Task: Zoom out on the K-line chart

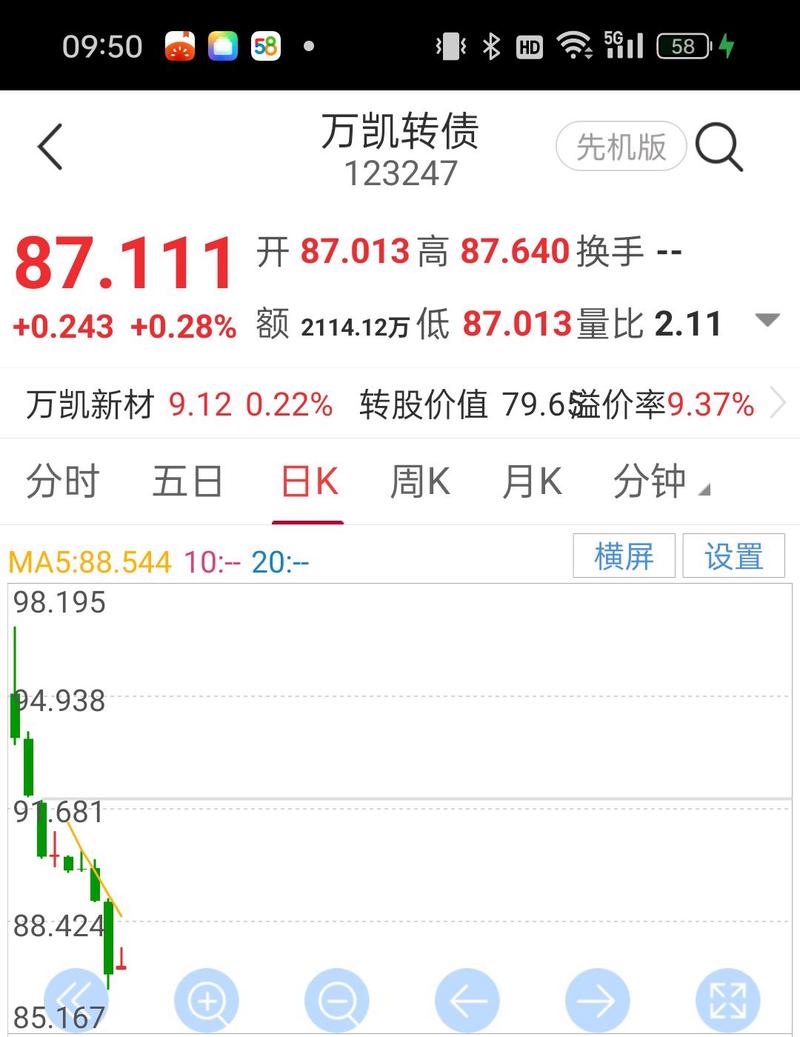Action: 337,1000
